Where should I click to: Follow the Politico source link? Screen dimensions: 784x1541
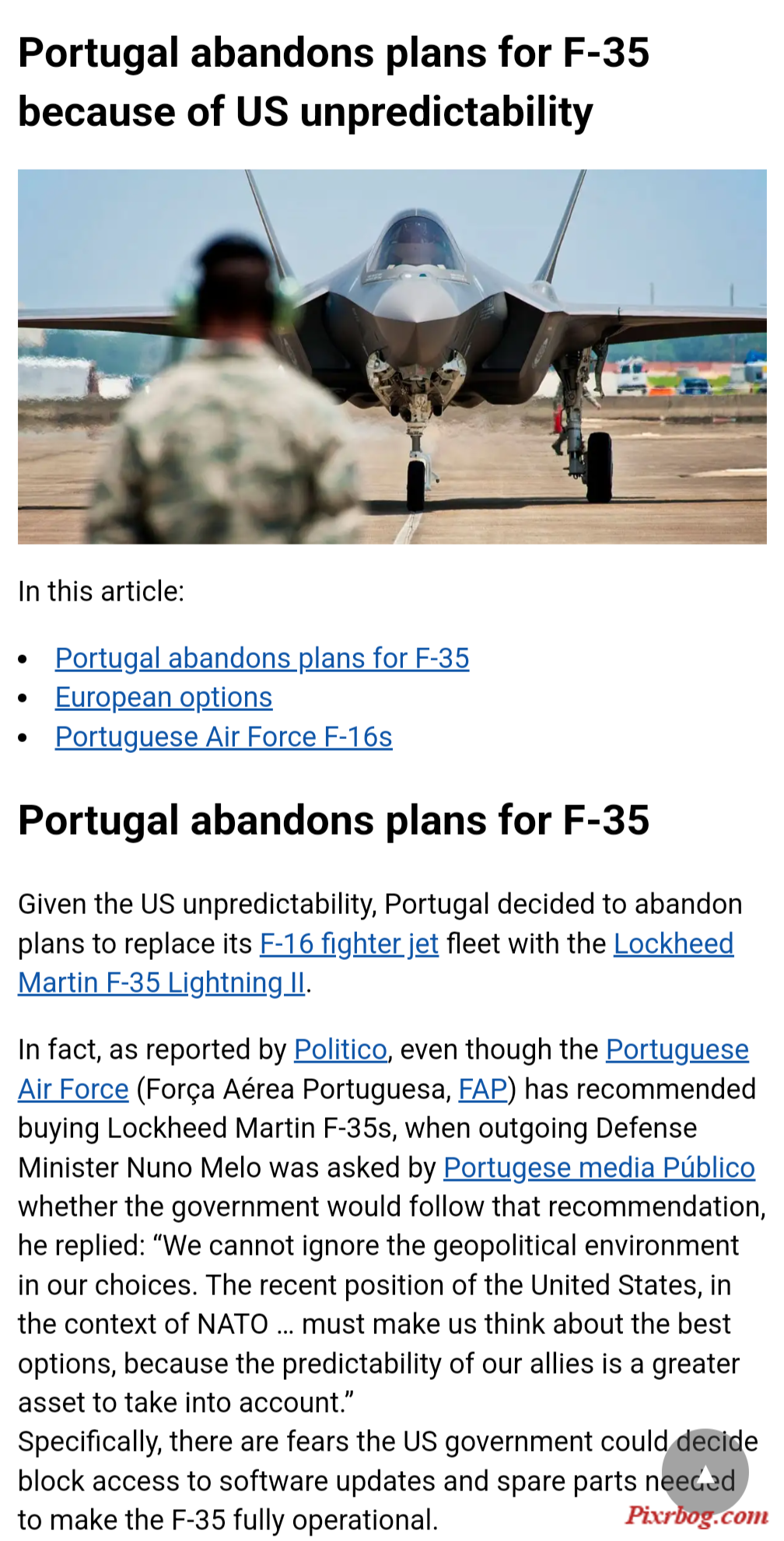(341, 1049)
